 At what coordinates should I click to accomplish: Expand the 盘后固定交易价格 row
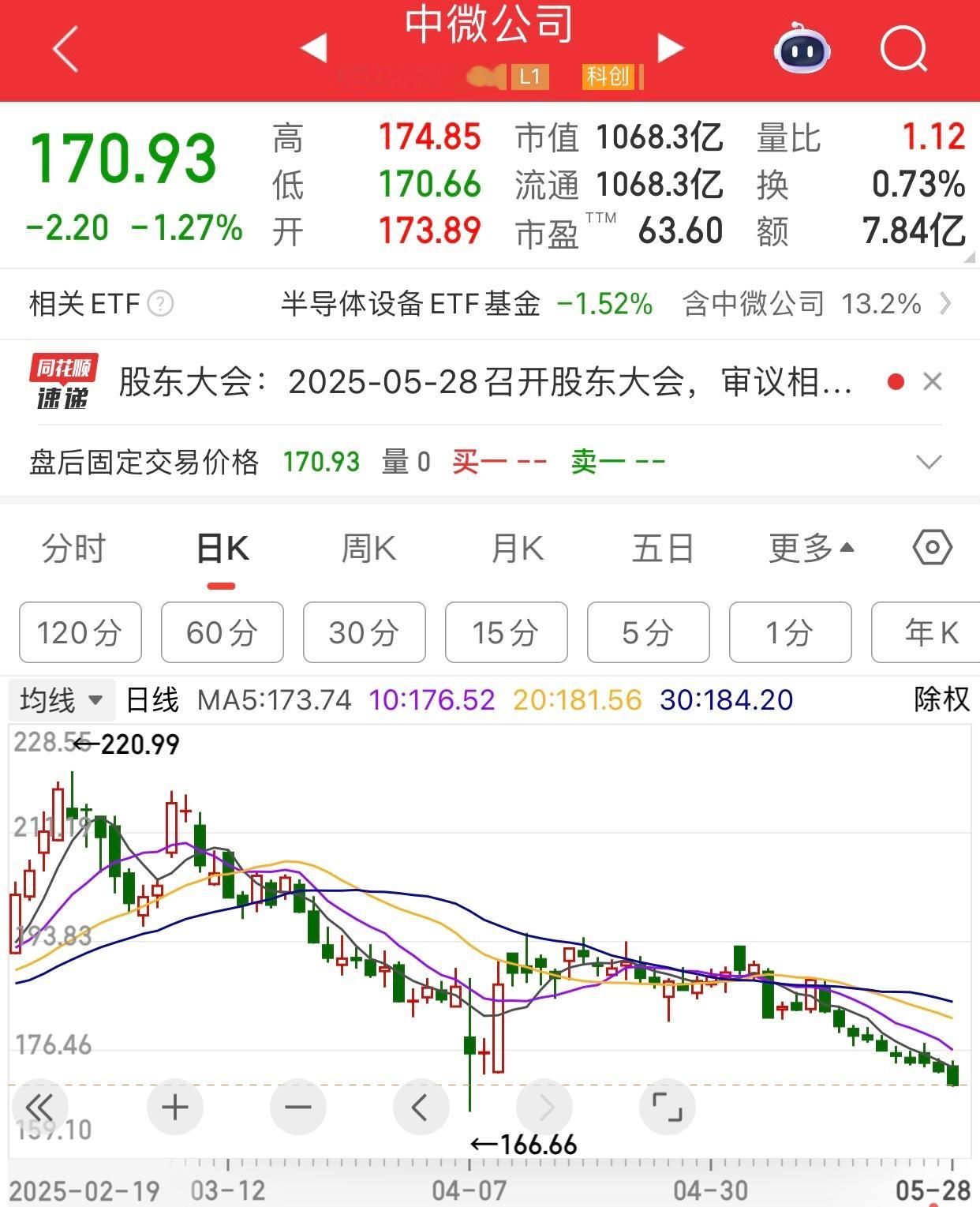click(929, 462)
